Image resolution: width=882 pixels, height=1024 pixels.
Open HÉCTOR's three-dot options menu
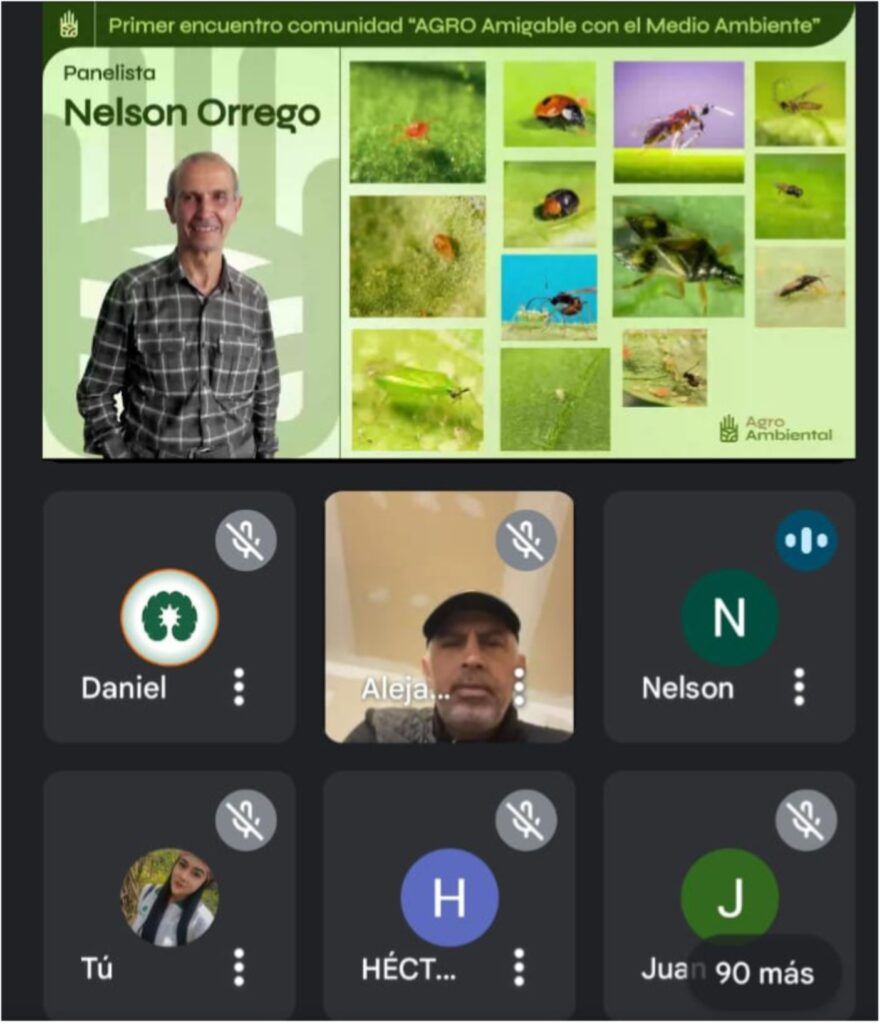pos(519,967)
